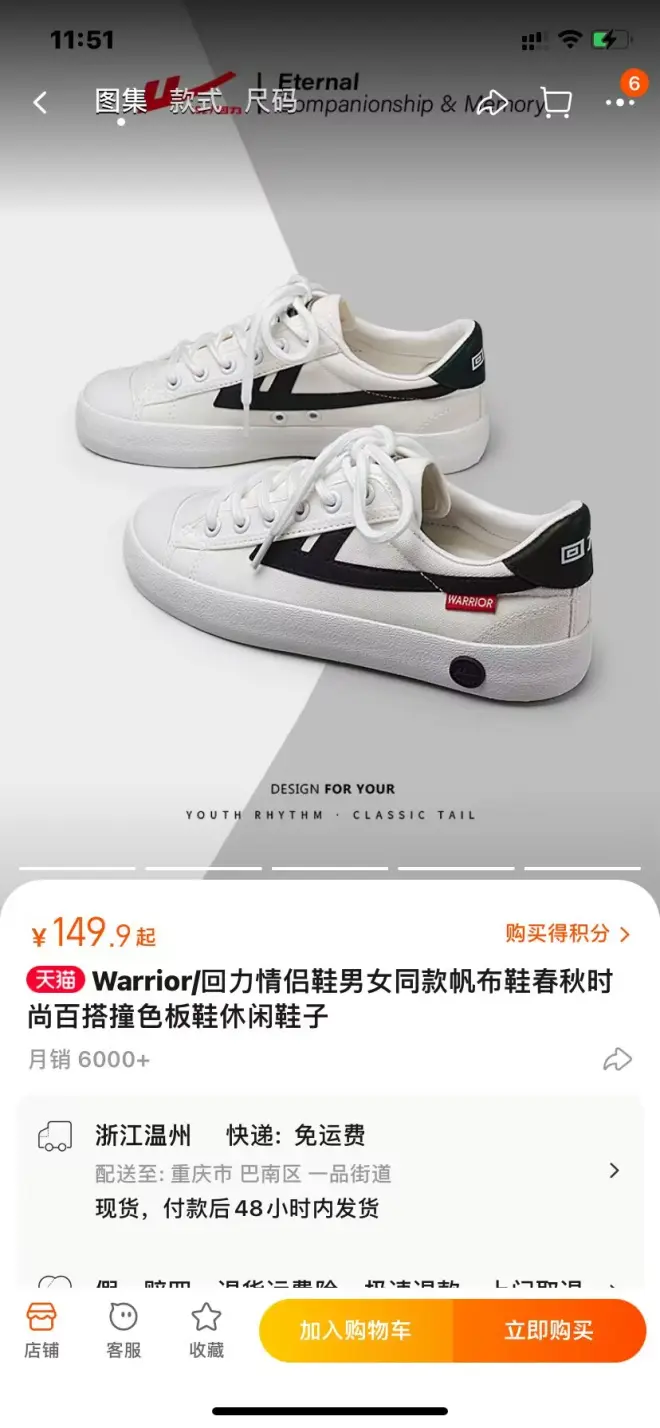Select the 图集 gallery tab

121,101
